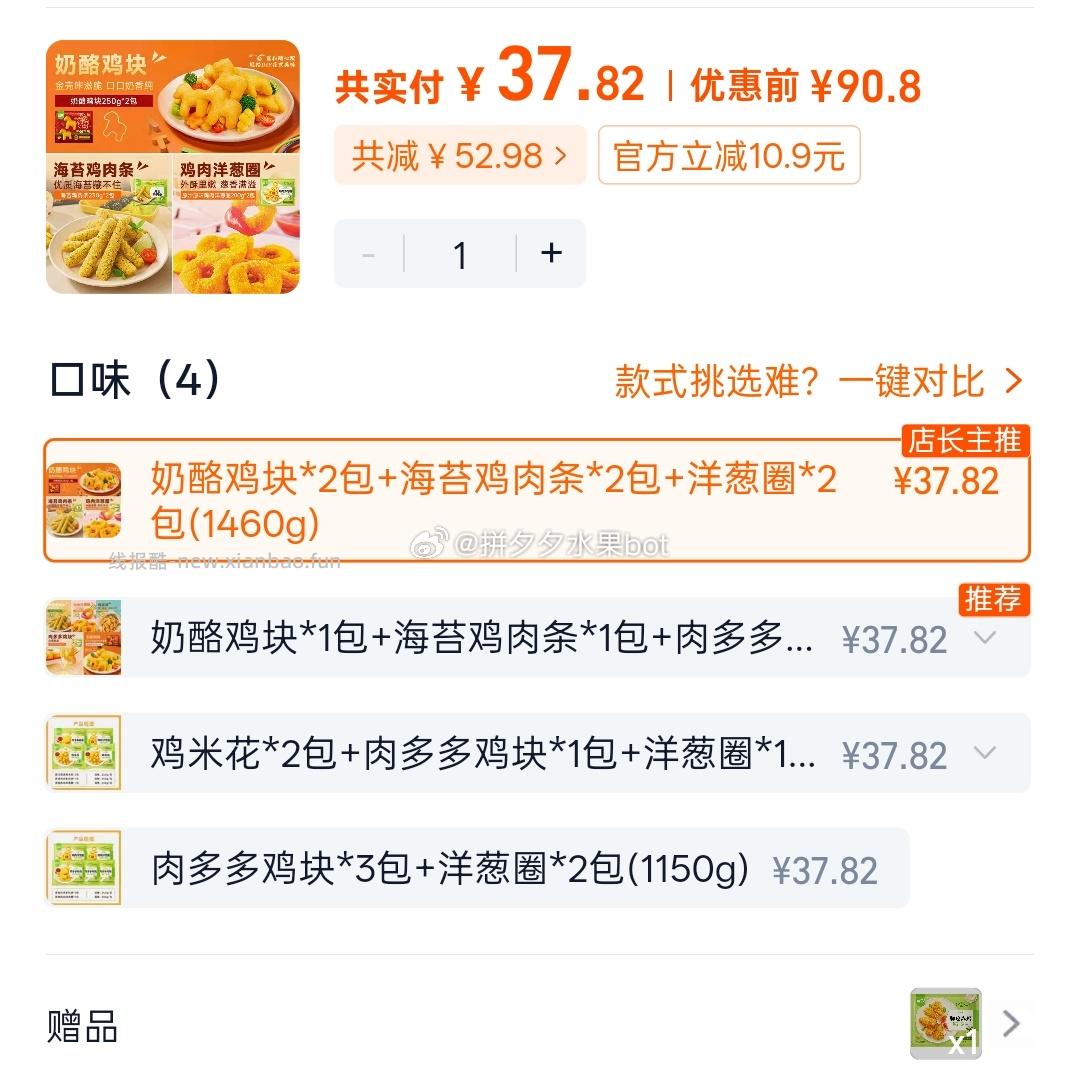This screenshot has width=1080, height=1085.
Task: Click thumbnail beside 肉多多鸡块*3包 option
Action: click(x=83, y=868)
